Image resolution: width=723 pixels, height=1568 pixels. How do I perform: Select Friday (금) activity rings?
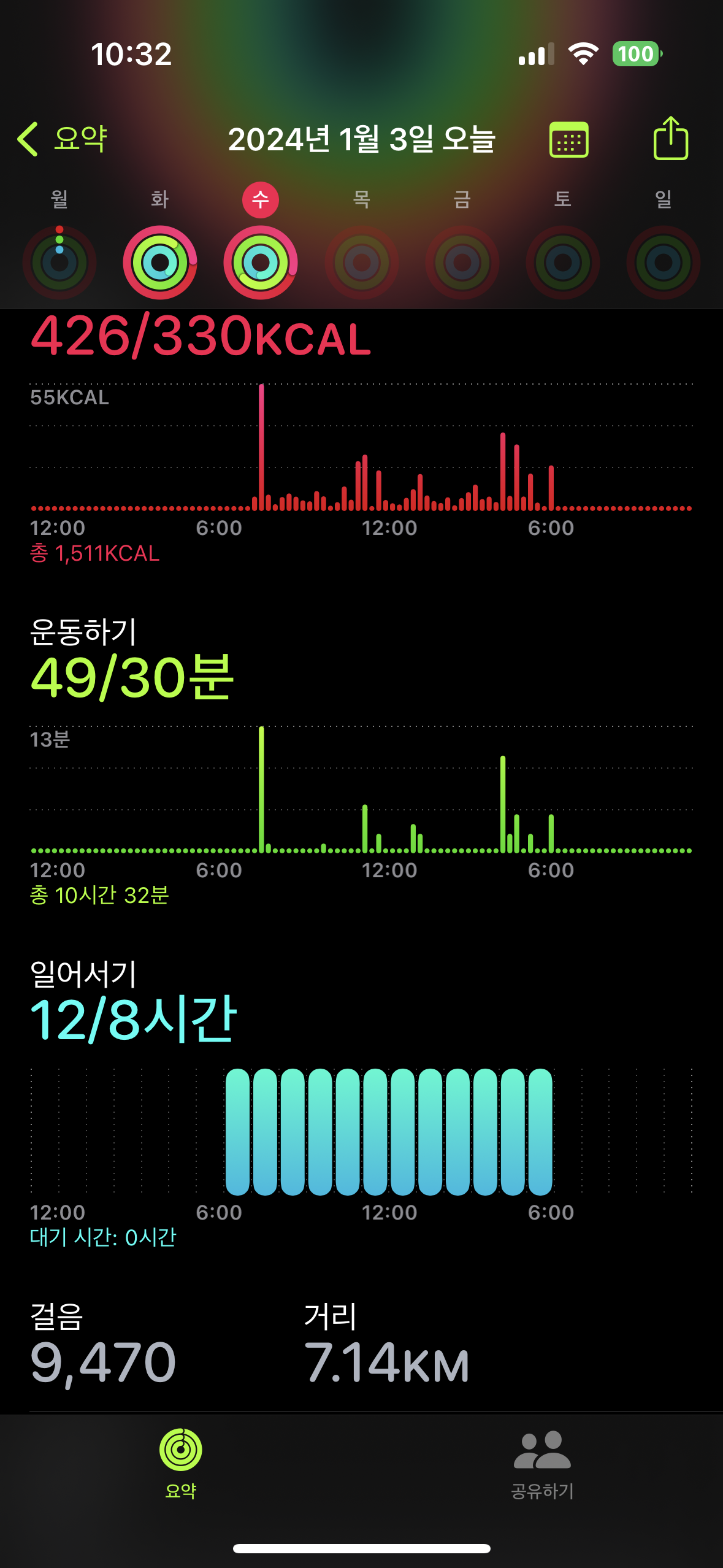click(462, 262)
